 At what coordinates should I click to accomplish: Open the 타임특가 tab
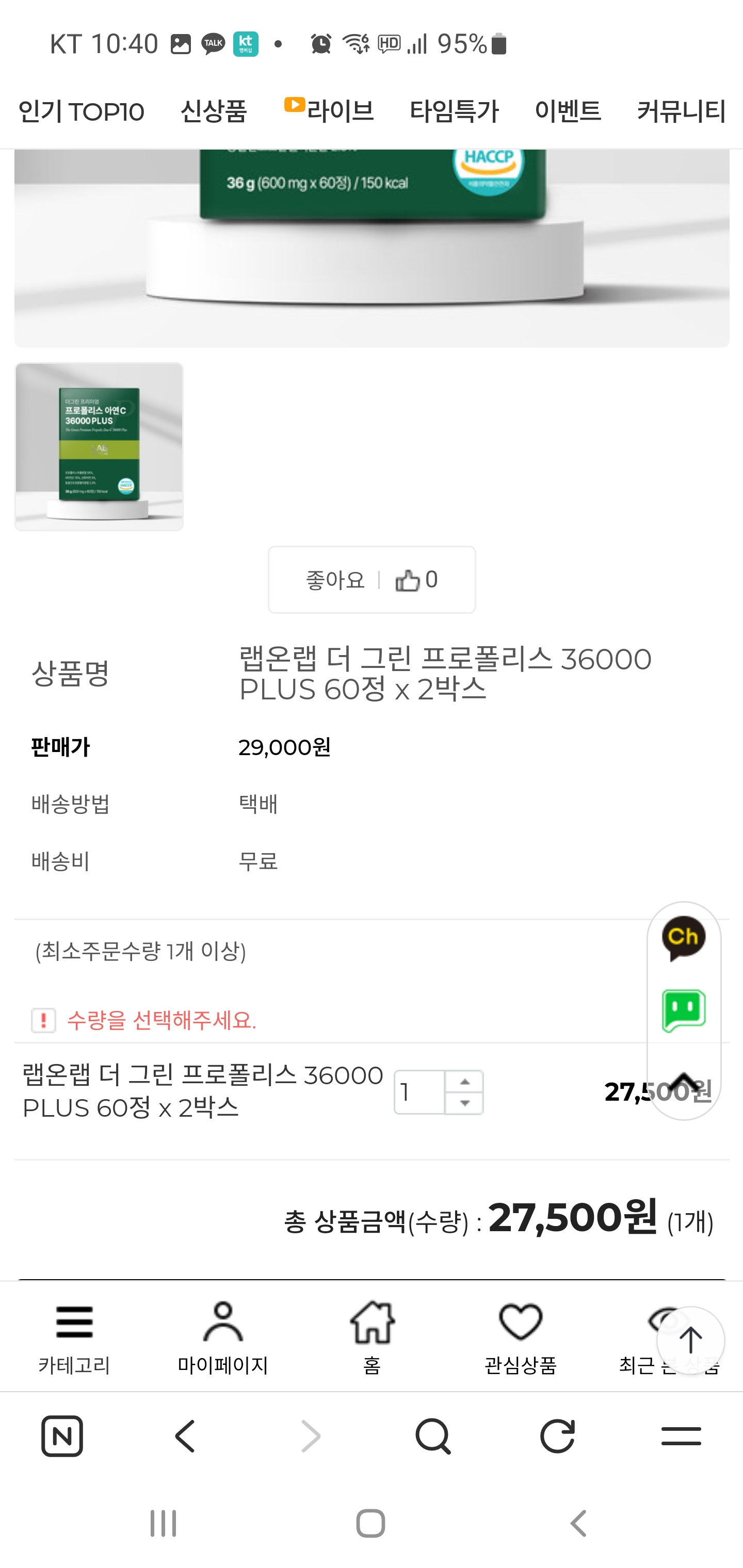click(x=454, y=111)
